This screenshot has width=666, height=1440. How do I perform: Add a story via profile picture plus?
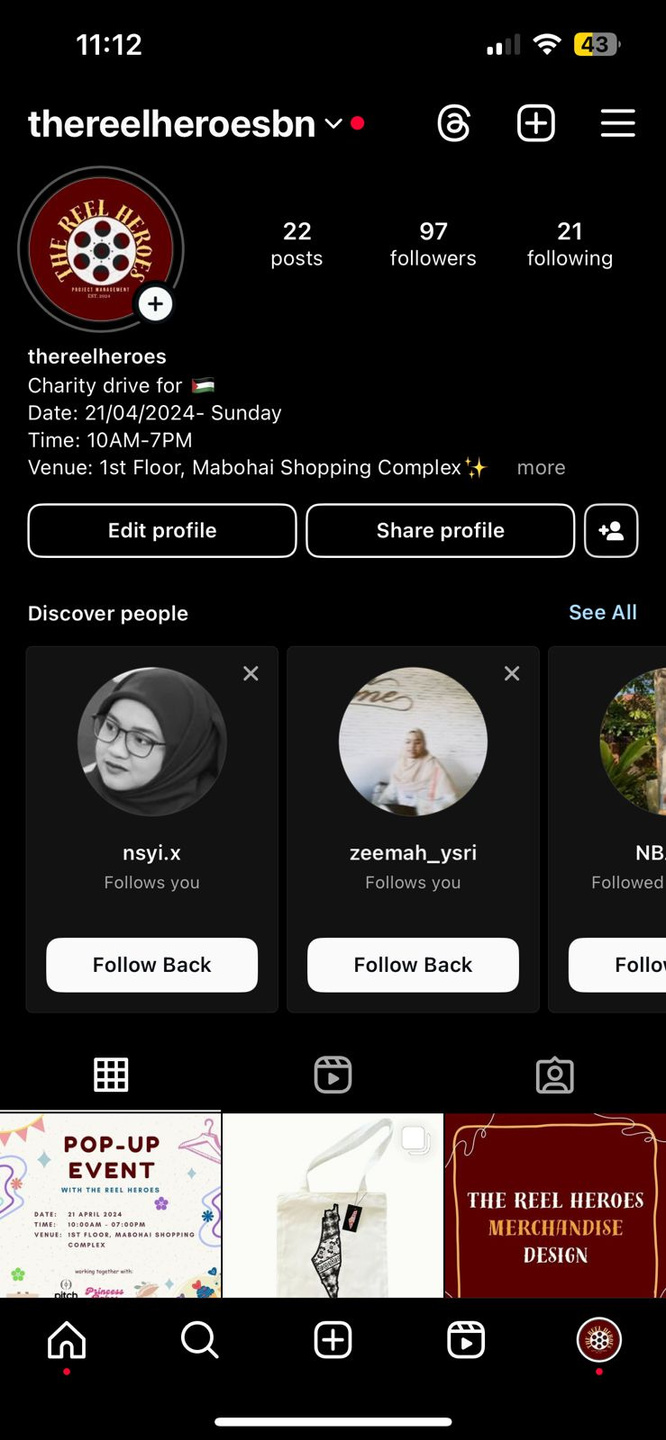click(155, 304)
